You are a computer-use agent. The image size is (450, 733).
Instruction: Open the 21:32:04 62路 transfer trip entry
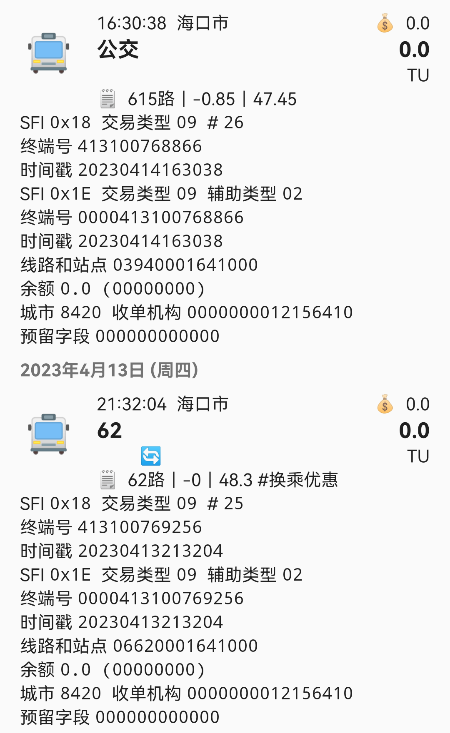tap(225, 559)
